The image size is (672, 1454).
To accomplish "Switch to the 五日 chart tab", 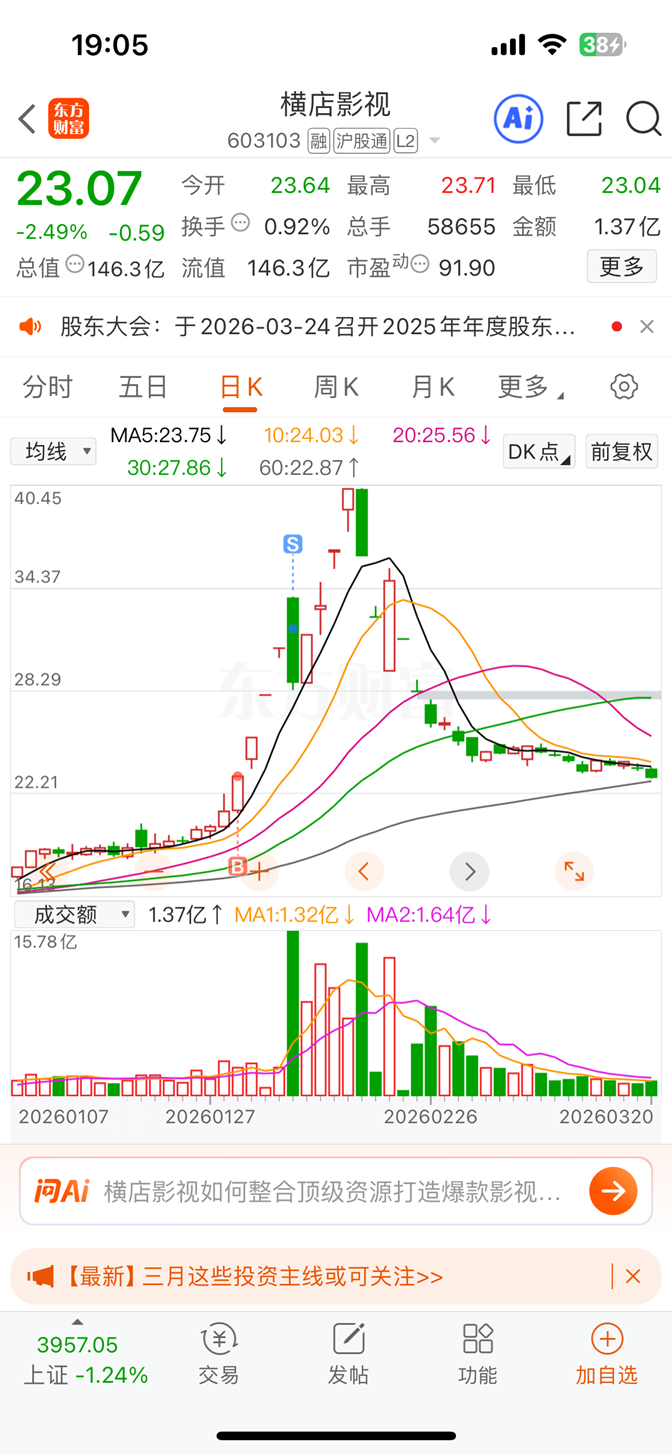I will [x=143, y=387].
